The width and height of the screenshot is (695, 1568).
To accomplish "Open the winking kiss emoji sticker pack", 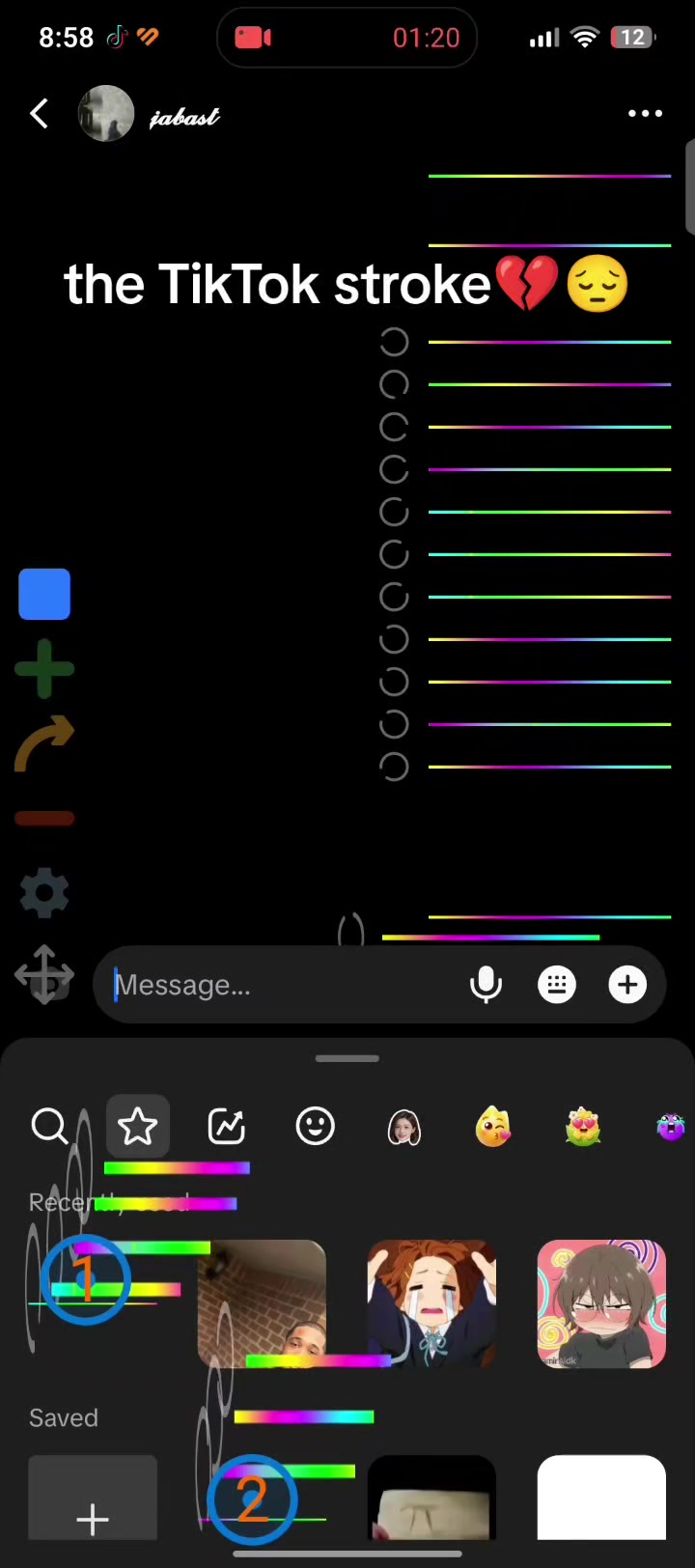I will coord(493,1126).
